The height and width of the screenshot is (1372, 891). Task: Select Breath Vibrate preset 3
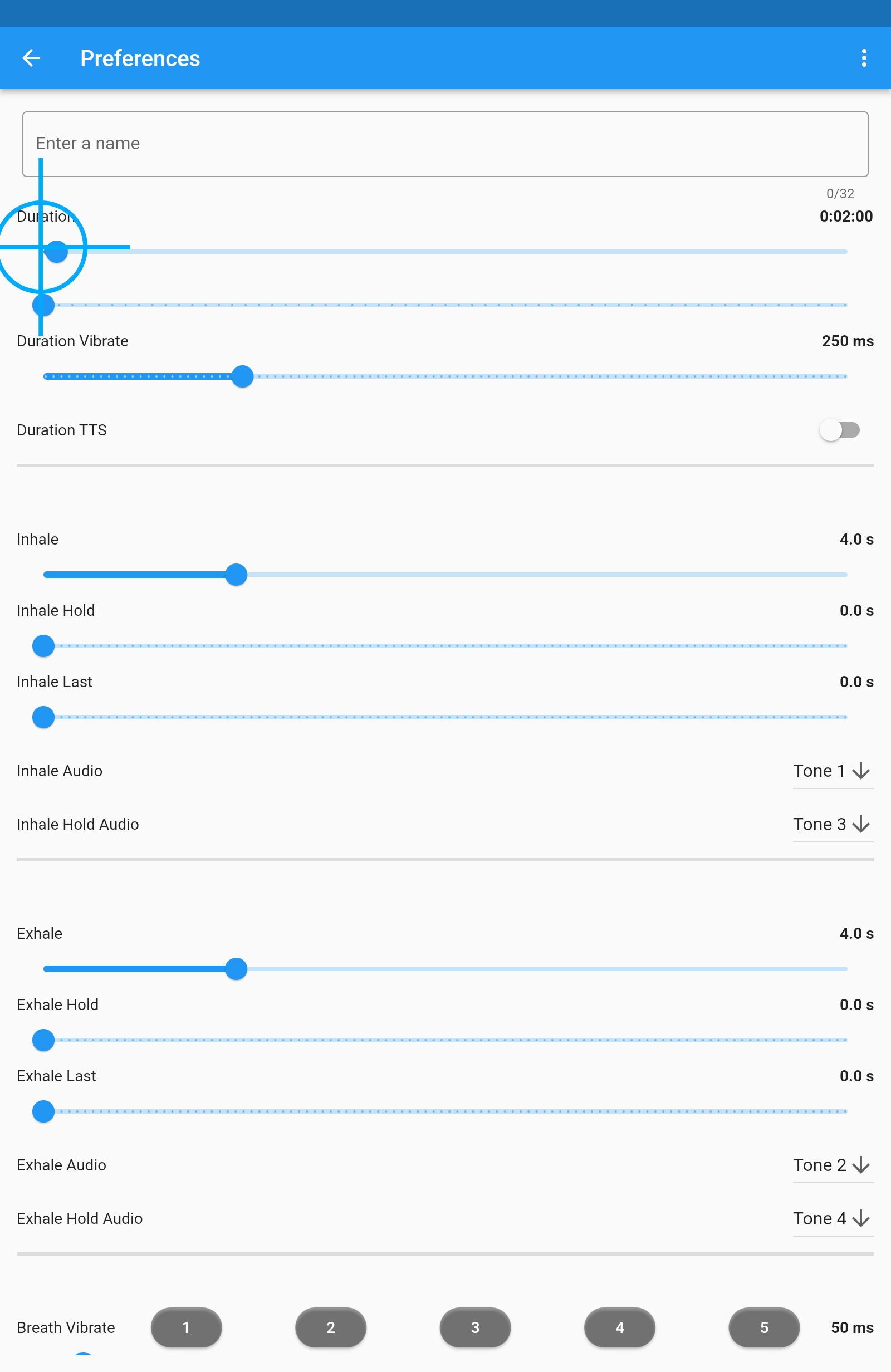(x=475, y=1327)
